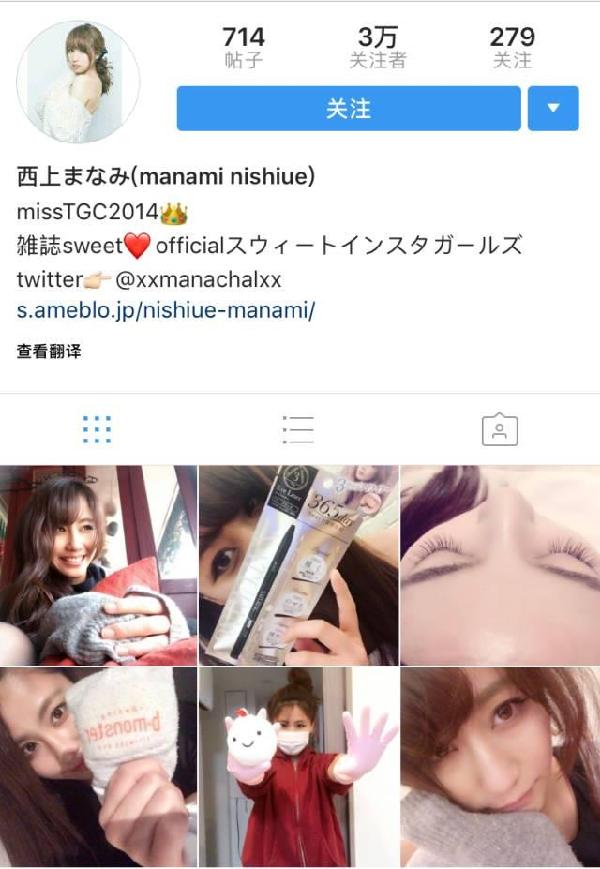Expand the suggested accounts dropdown arrow
Viewport: 600px width, 869px height.
pos(553,108)
